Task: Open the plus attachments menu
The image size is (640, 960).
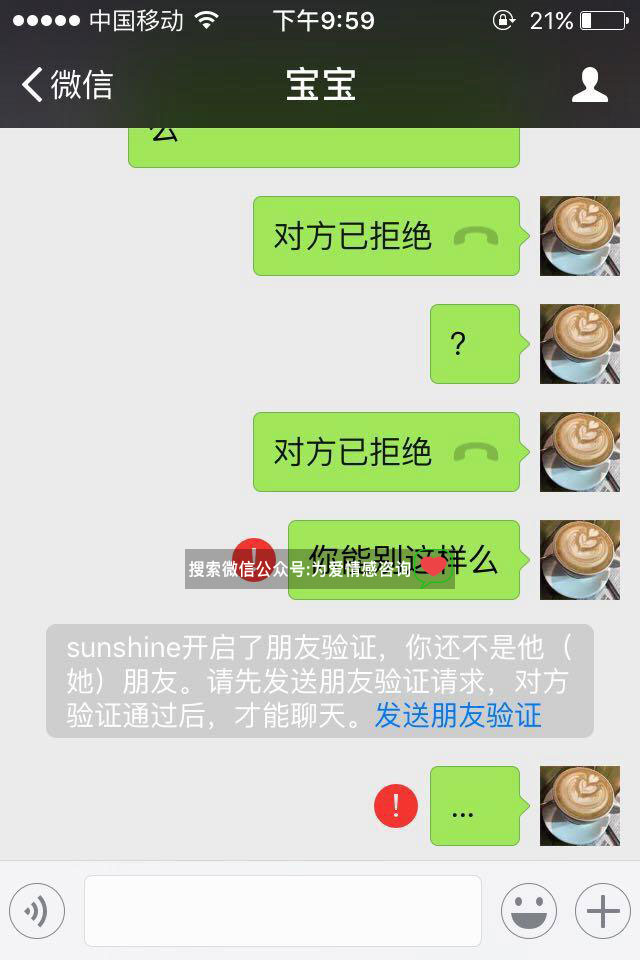Action: click(602, 911)
